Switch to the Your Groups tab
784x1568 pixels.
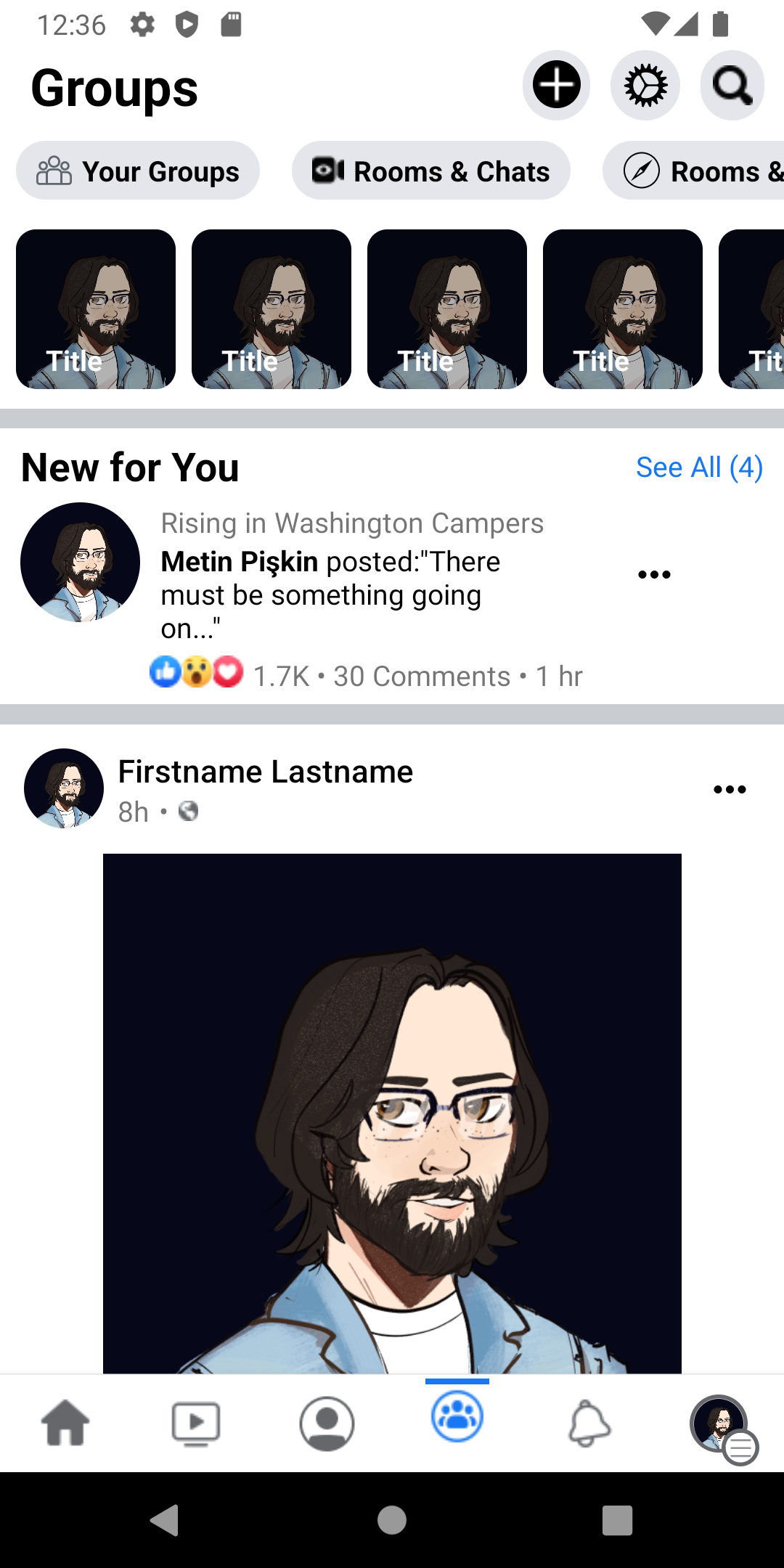(138, 171)
